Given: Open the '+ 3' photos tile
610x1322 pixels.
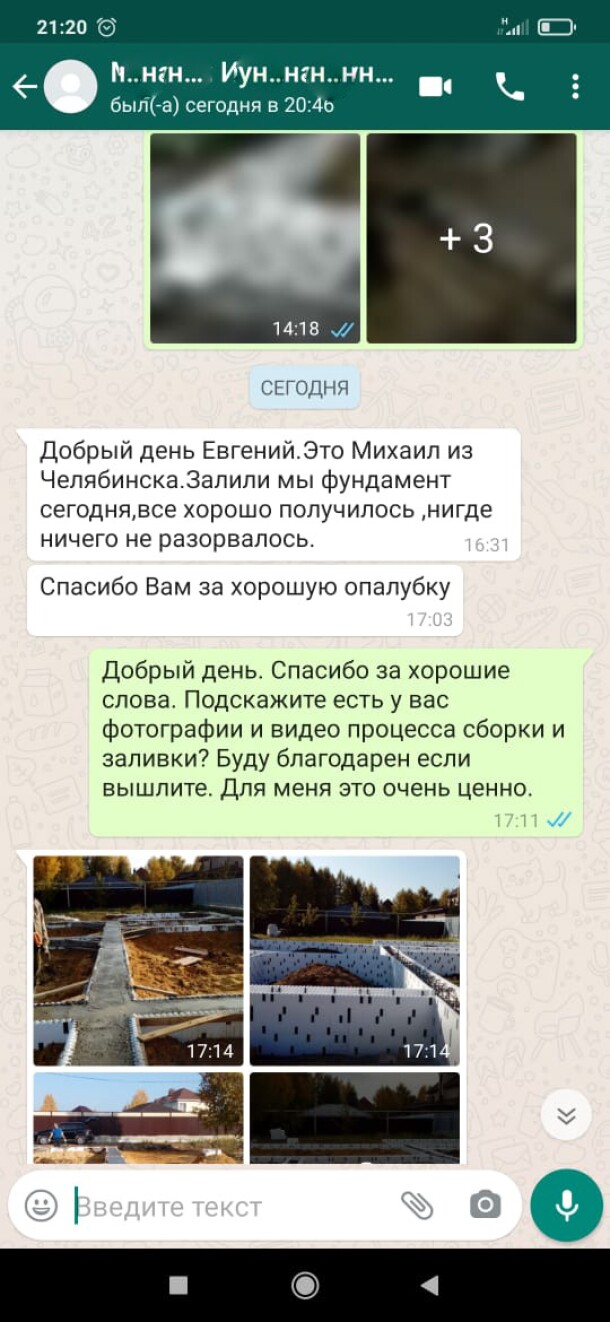Looking at the screenshot, I should 471,238.
